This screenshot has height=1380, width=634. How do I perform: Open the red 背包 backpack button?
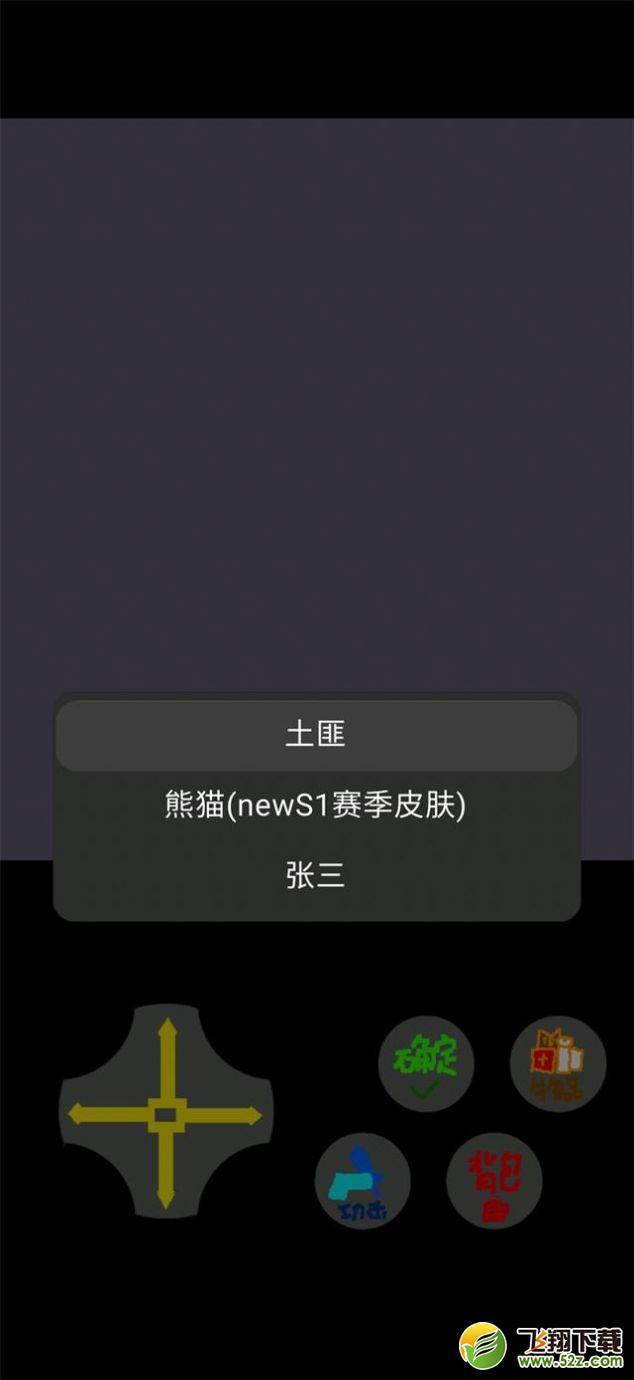coord(494,1180)
